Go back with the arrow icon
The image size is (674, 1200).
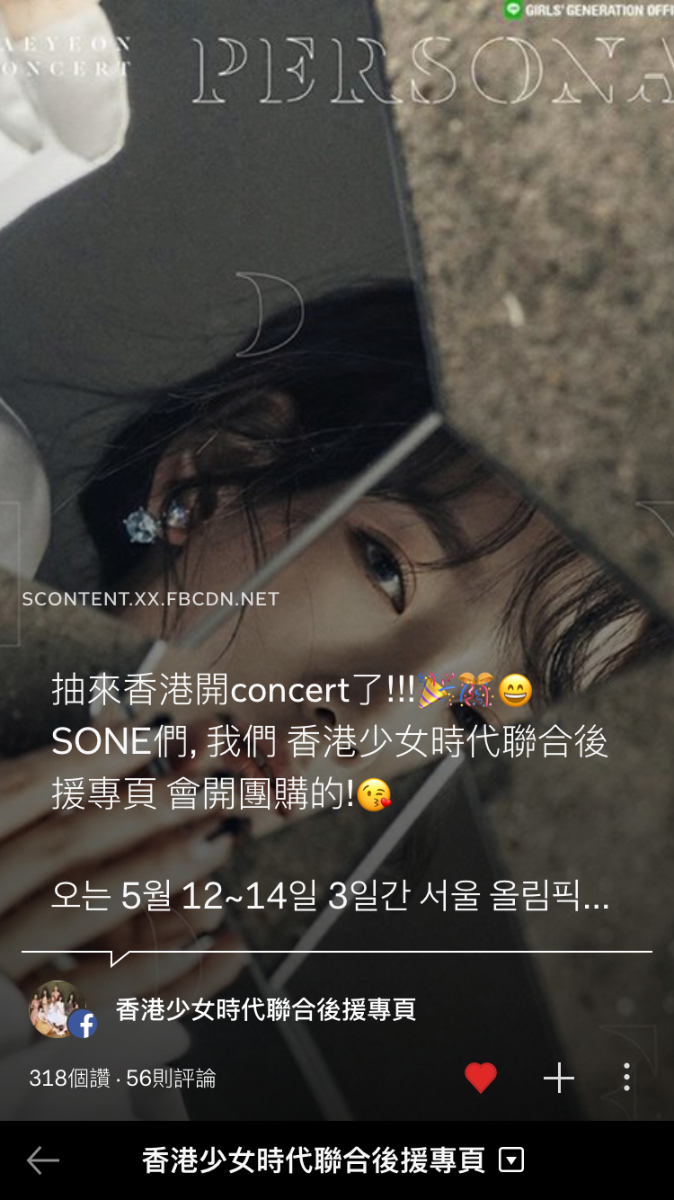pos(43,1160)
